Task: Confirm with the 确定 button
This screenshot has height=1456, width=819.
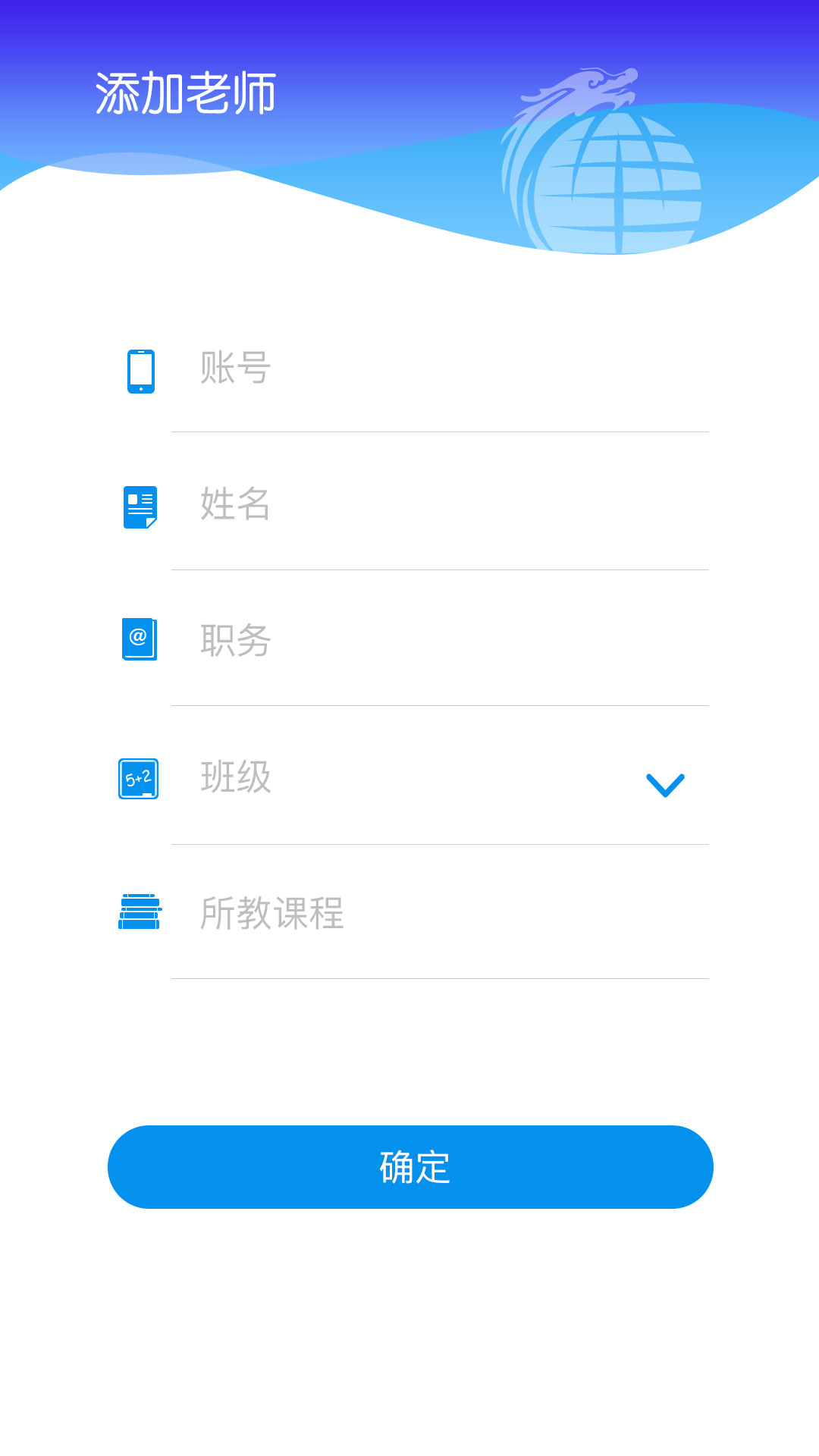Action: click(410, 1167)
